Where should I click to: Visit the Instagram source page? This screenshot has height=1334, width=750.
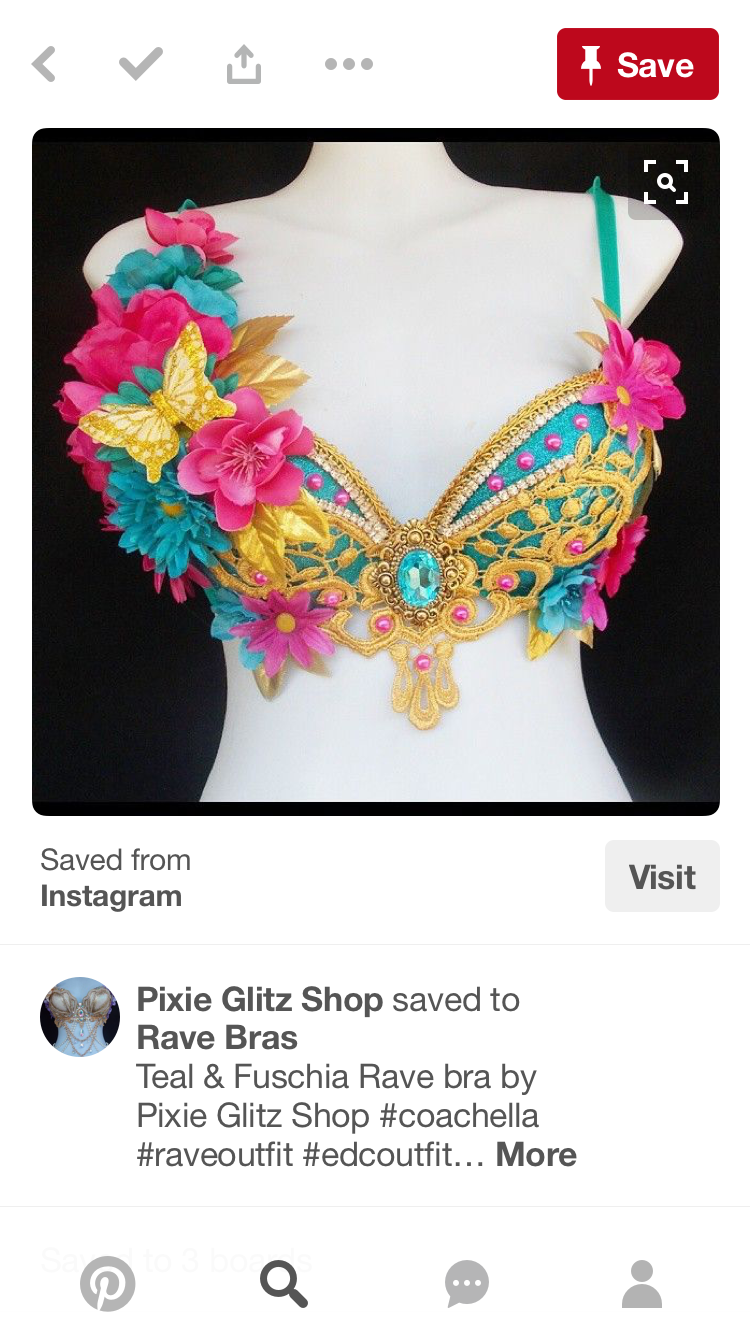pos(662,876)
